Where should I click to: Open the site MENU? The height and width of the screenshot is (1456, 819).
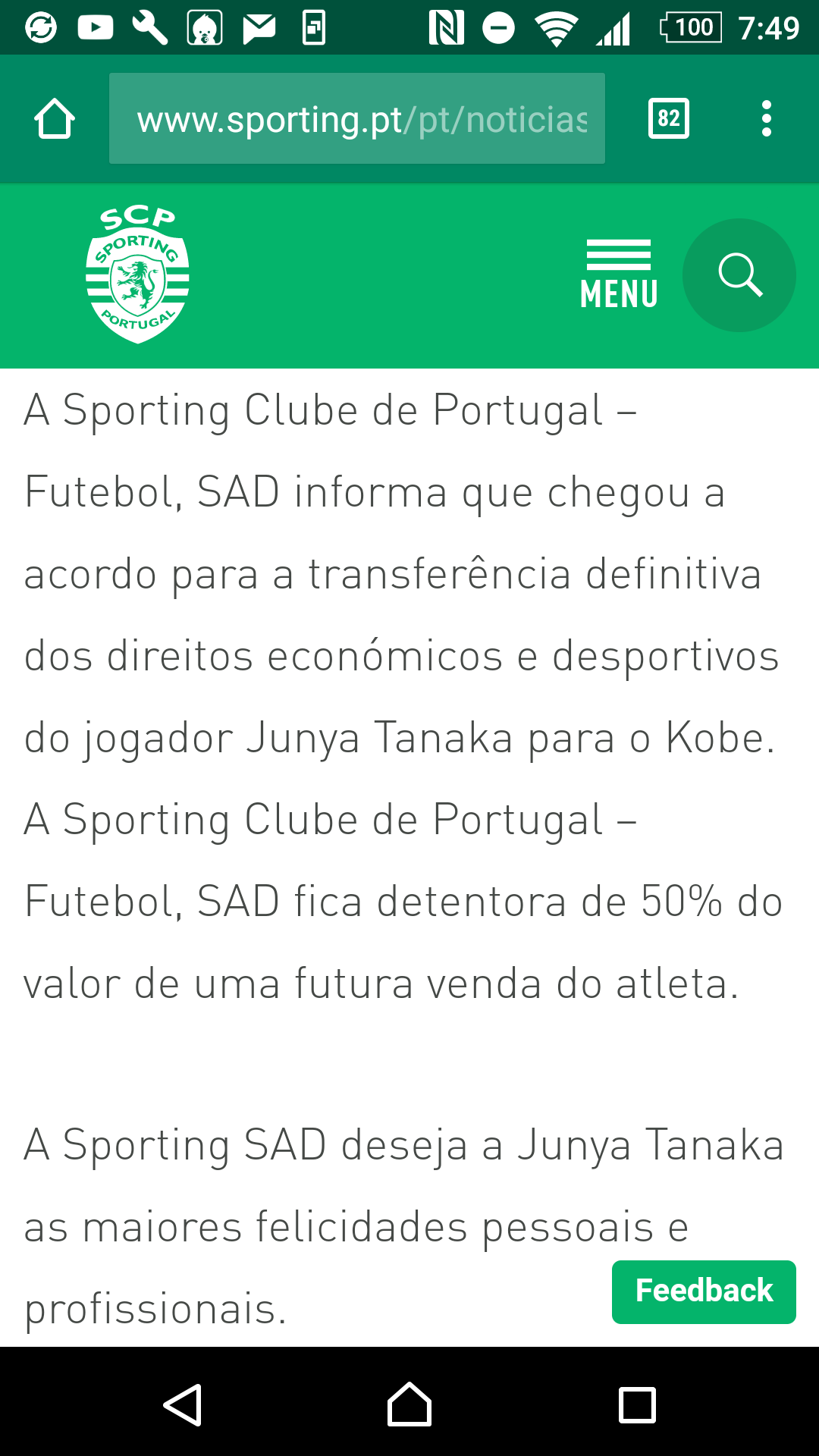tap(619, 275)
